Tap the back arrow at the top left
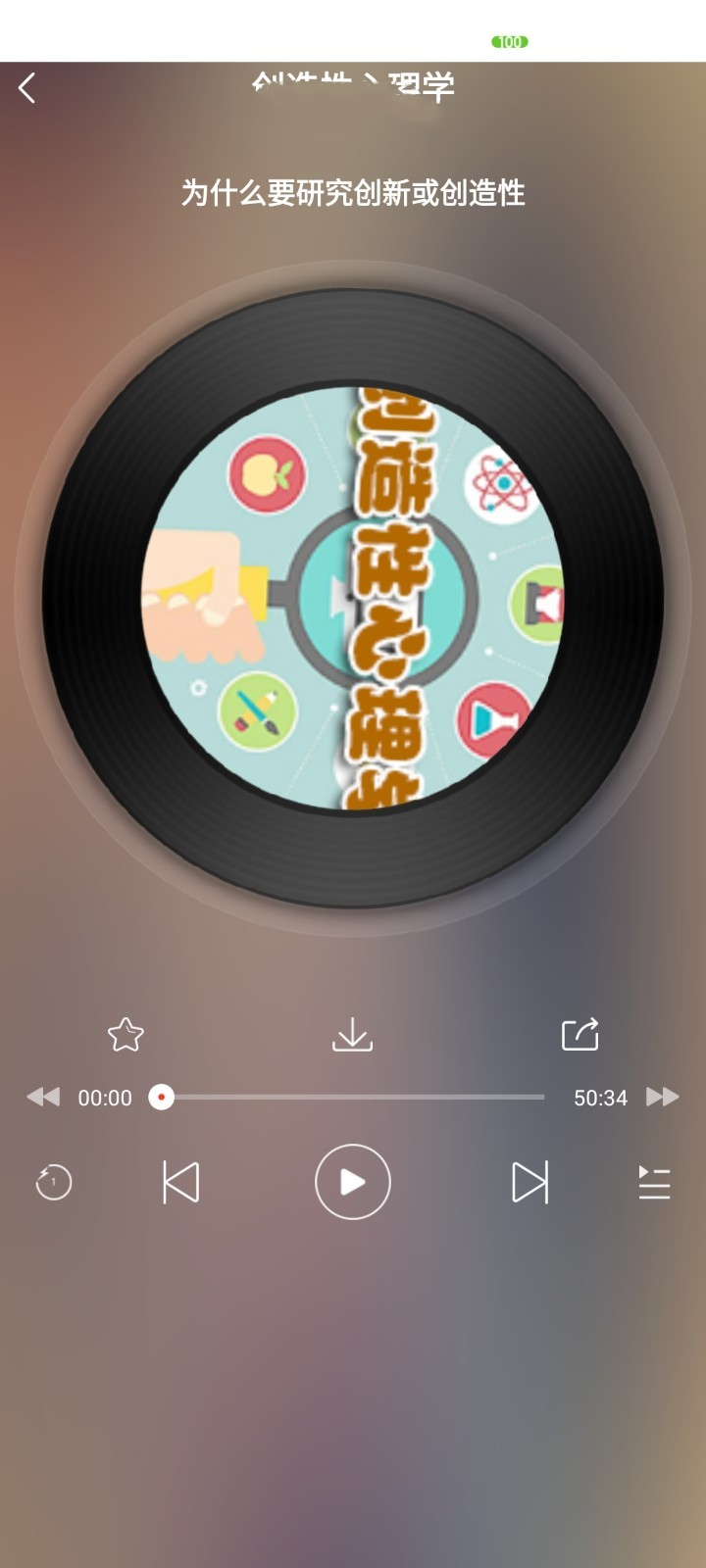 pos(26,87)
